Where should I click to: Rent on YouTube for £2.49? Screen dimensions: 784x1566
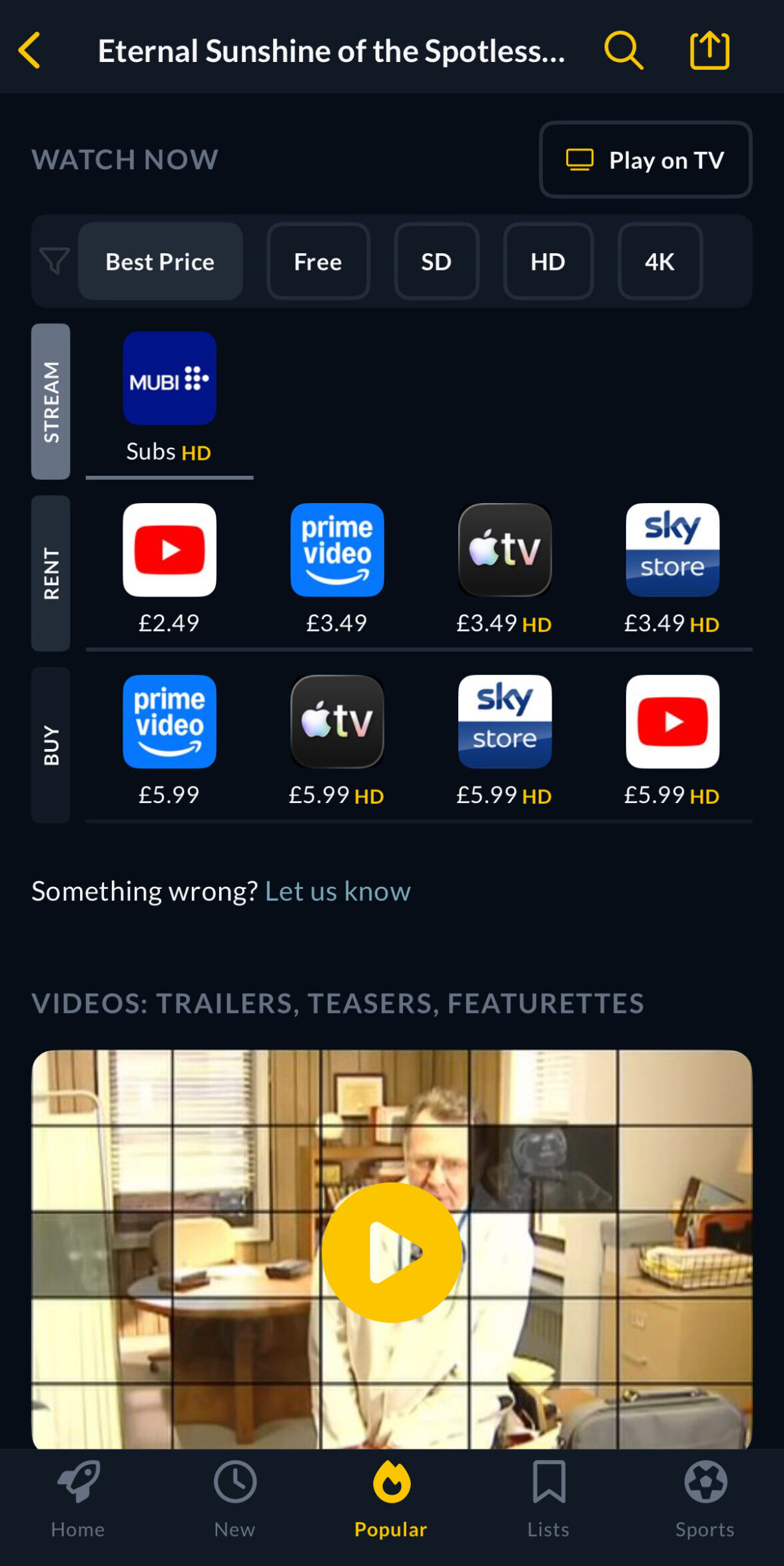pos(169,550)
